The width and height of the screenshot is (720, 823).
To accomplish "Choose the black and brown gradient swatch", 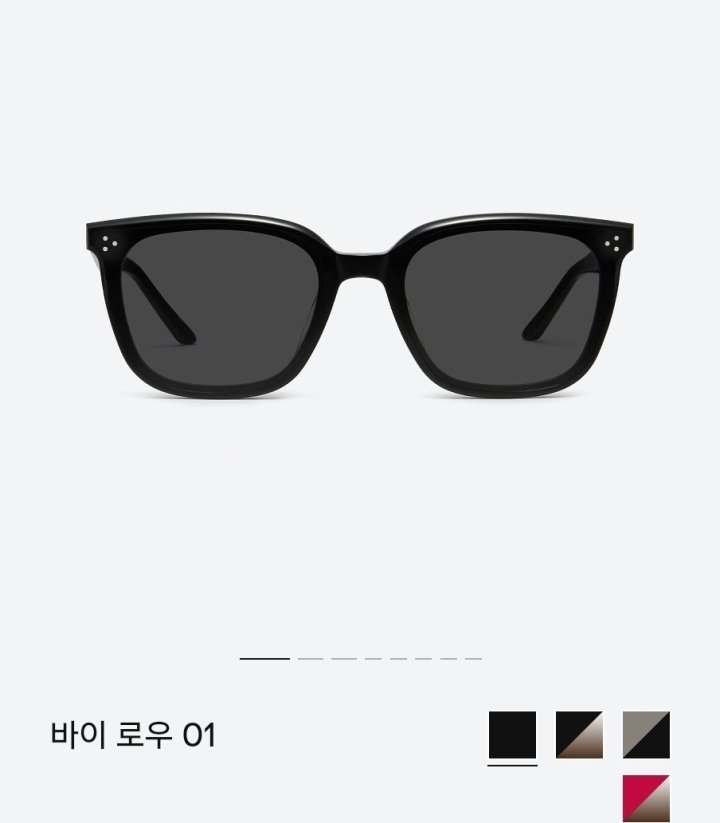I will (x=579, y=735).
